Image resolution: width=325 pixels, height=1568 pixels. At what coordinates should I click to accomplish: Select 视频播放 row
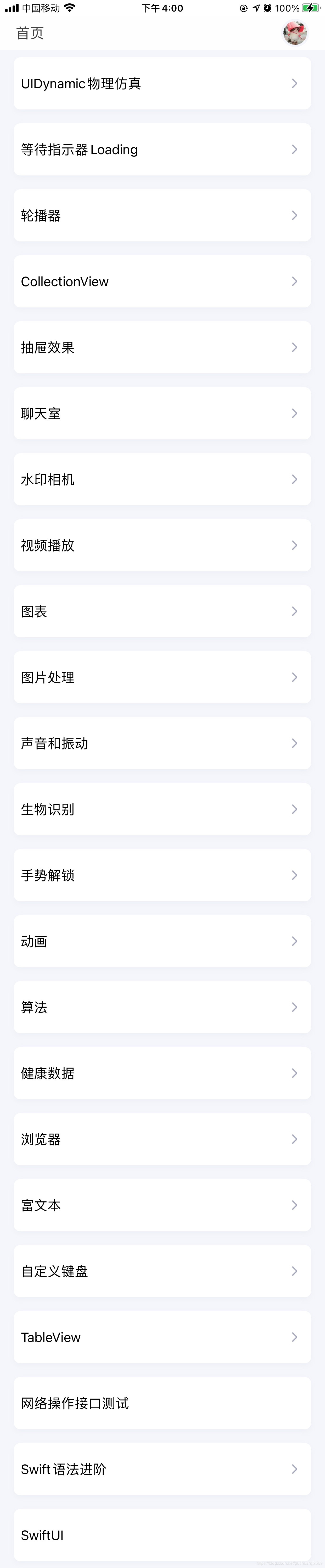coord(162,545)
